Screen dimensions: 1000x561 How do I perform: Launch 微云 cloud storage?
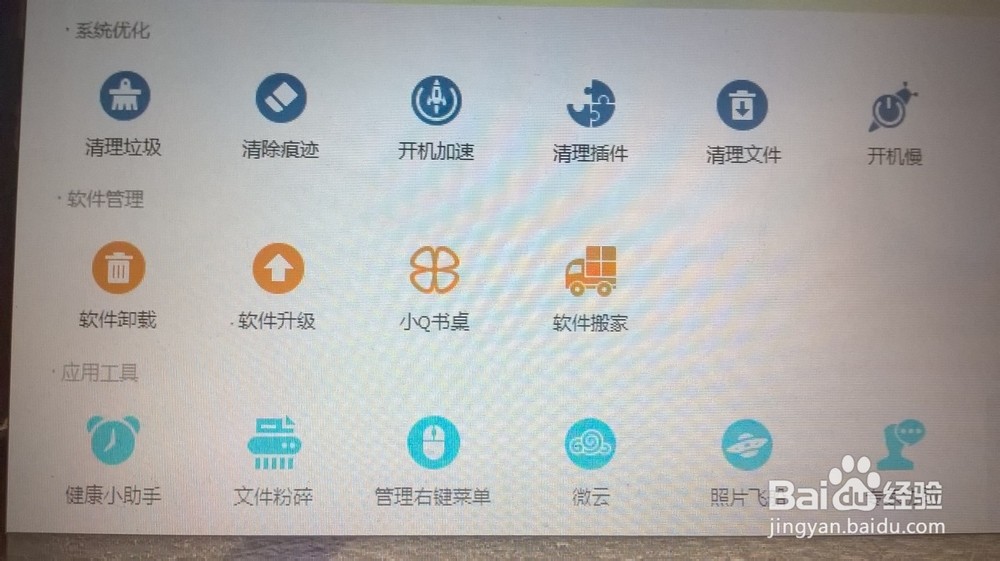(590, 444)
